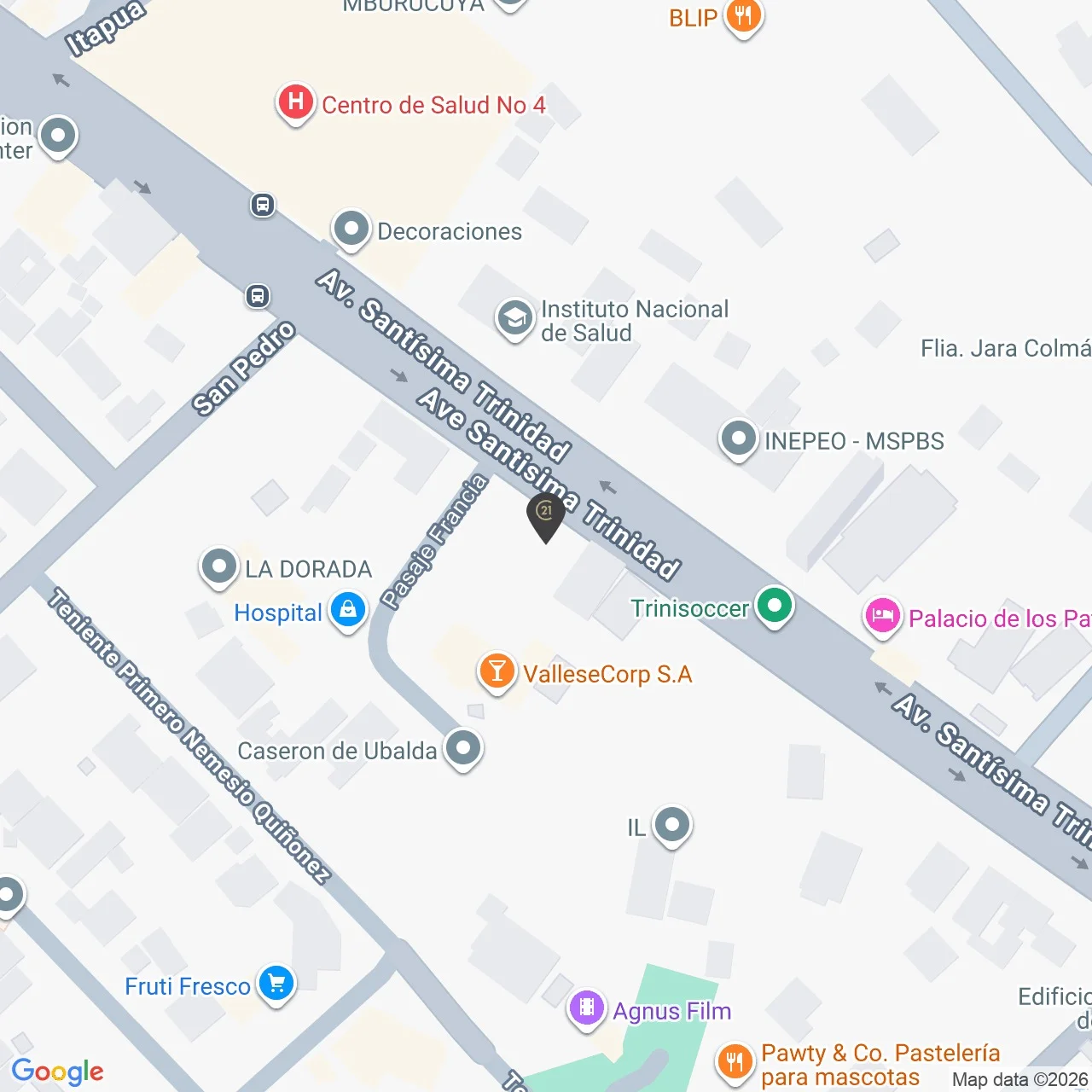Tap the LA DORADA place marker
Image resolution: width=1092 pixels, height=1092 pixels.
pos(219,566)
